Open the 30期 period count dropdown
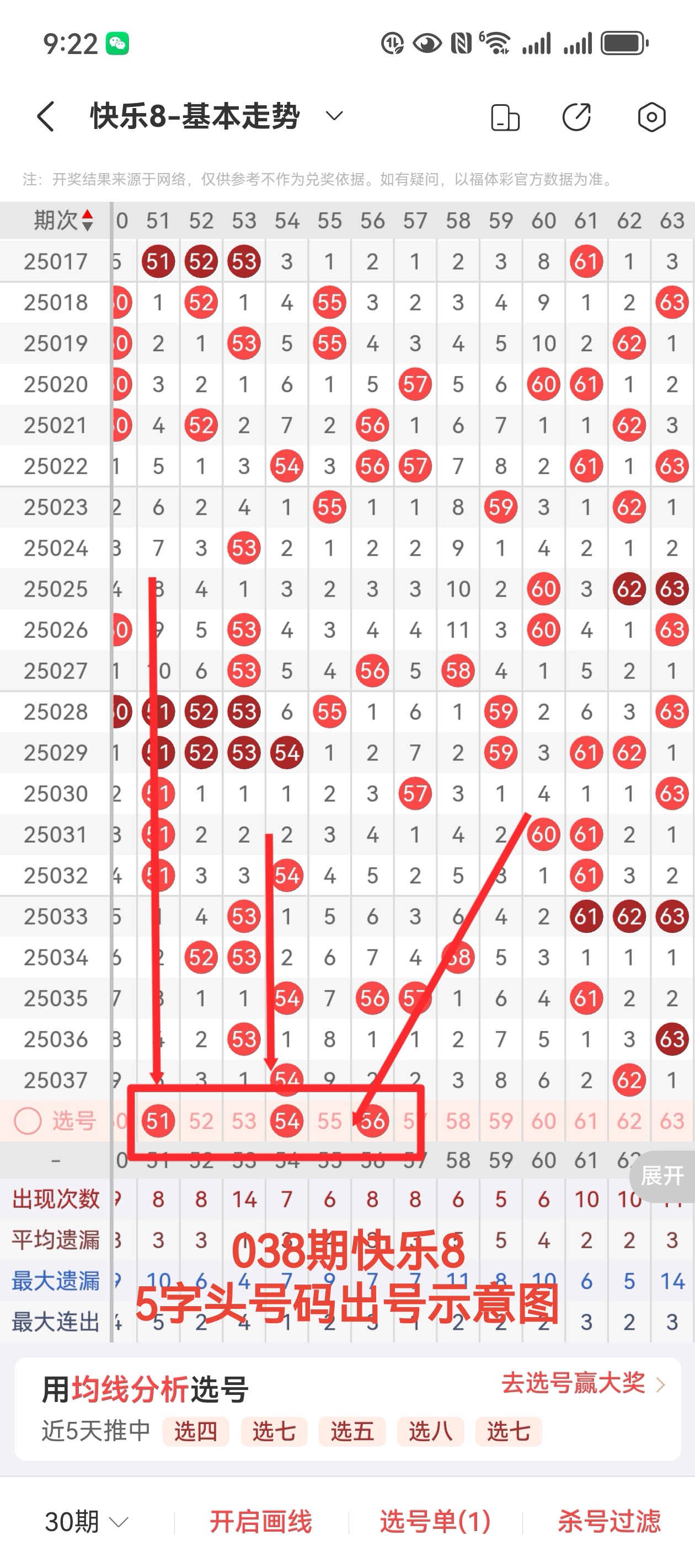The width and height of the screenshot is (695, 1568). [87, 1522]
